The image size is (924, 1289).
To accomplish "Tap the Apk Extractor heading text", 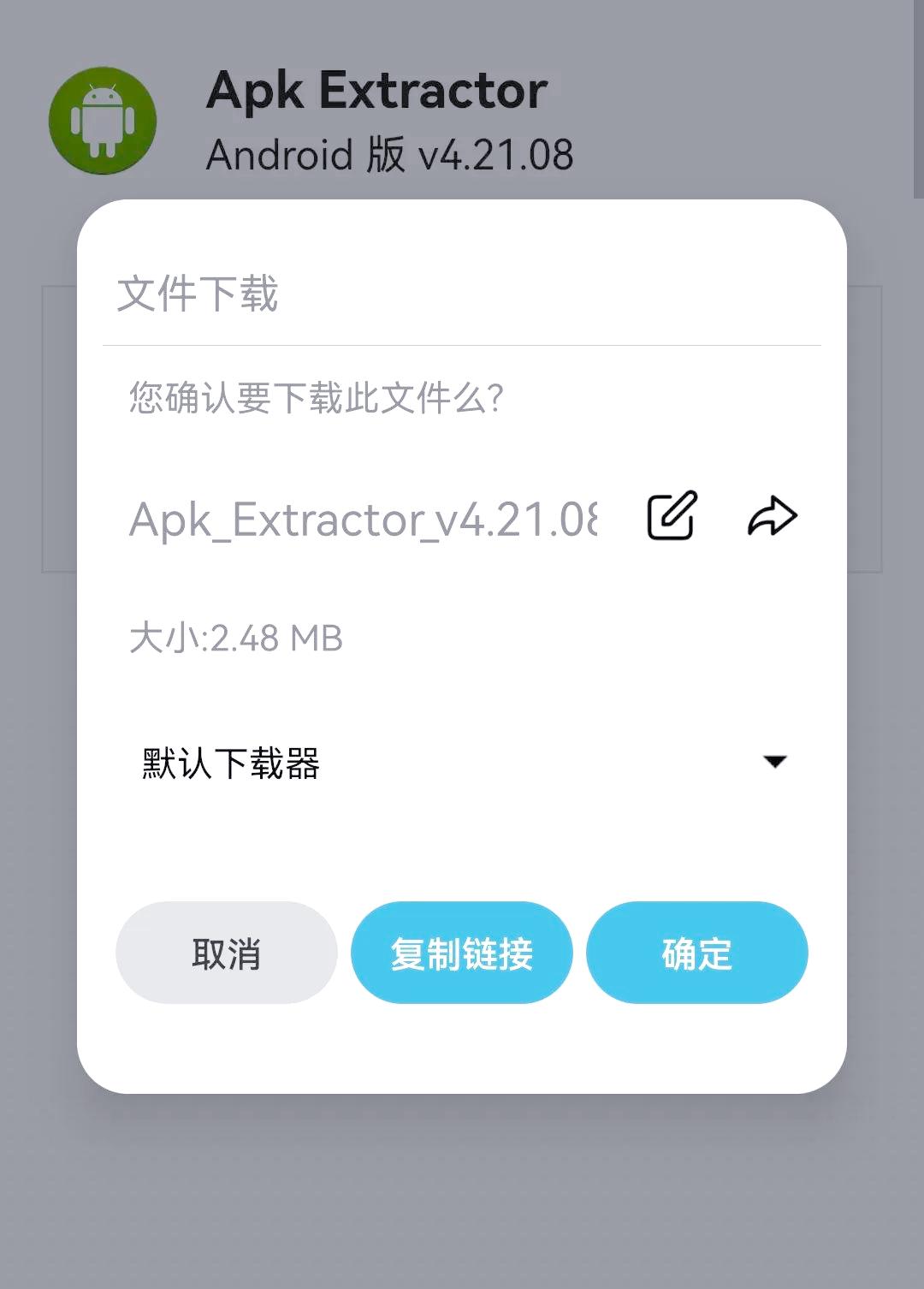I will point(376,88).
